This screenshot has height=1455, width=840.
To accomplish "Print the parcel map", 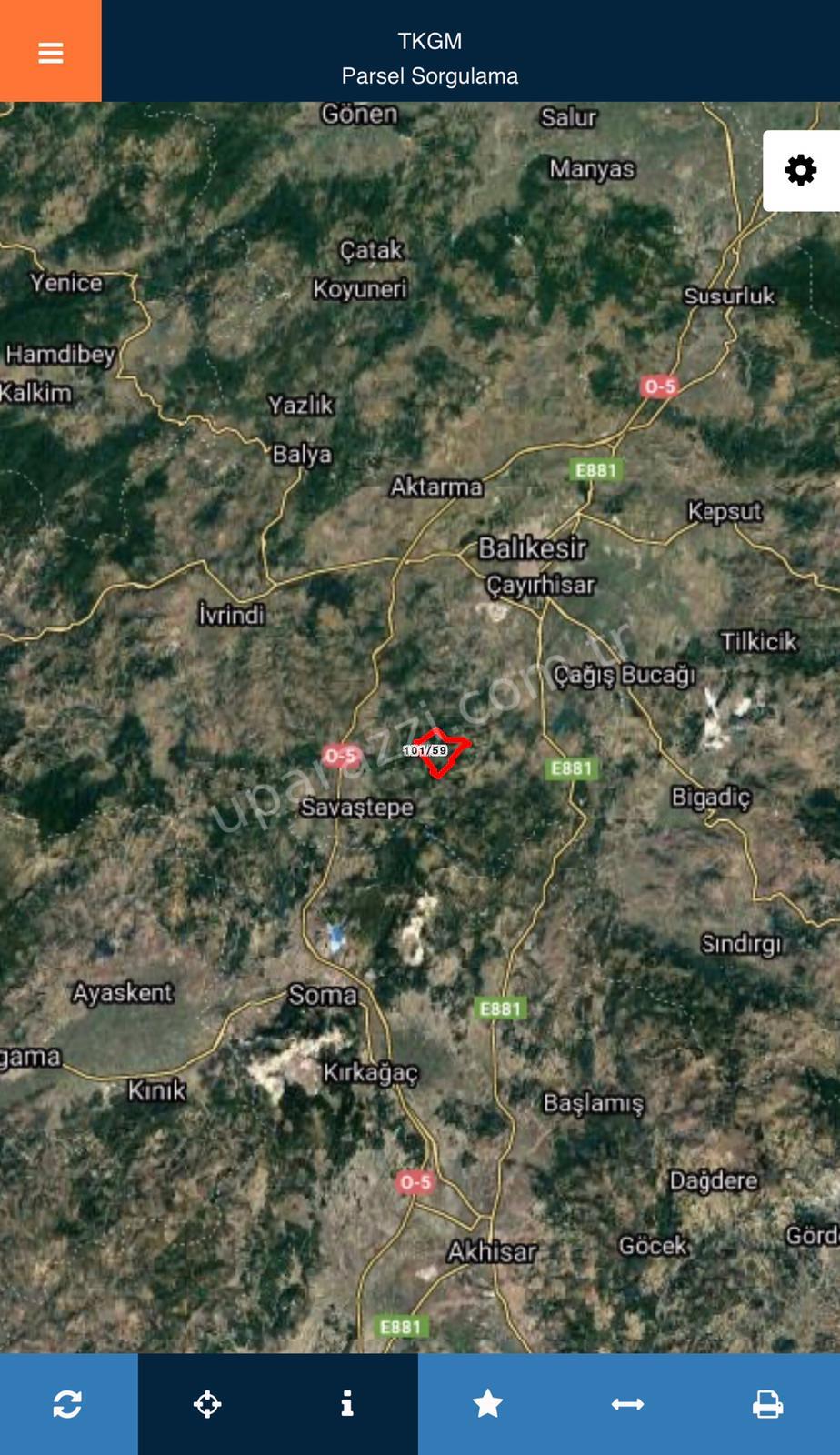I will [768, 1404].
